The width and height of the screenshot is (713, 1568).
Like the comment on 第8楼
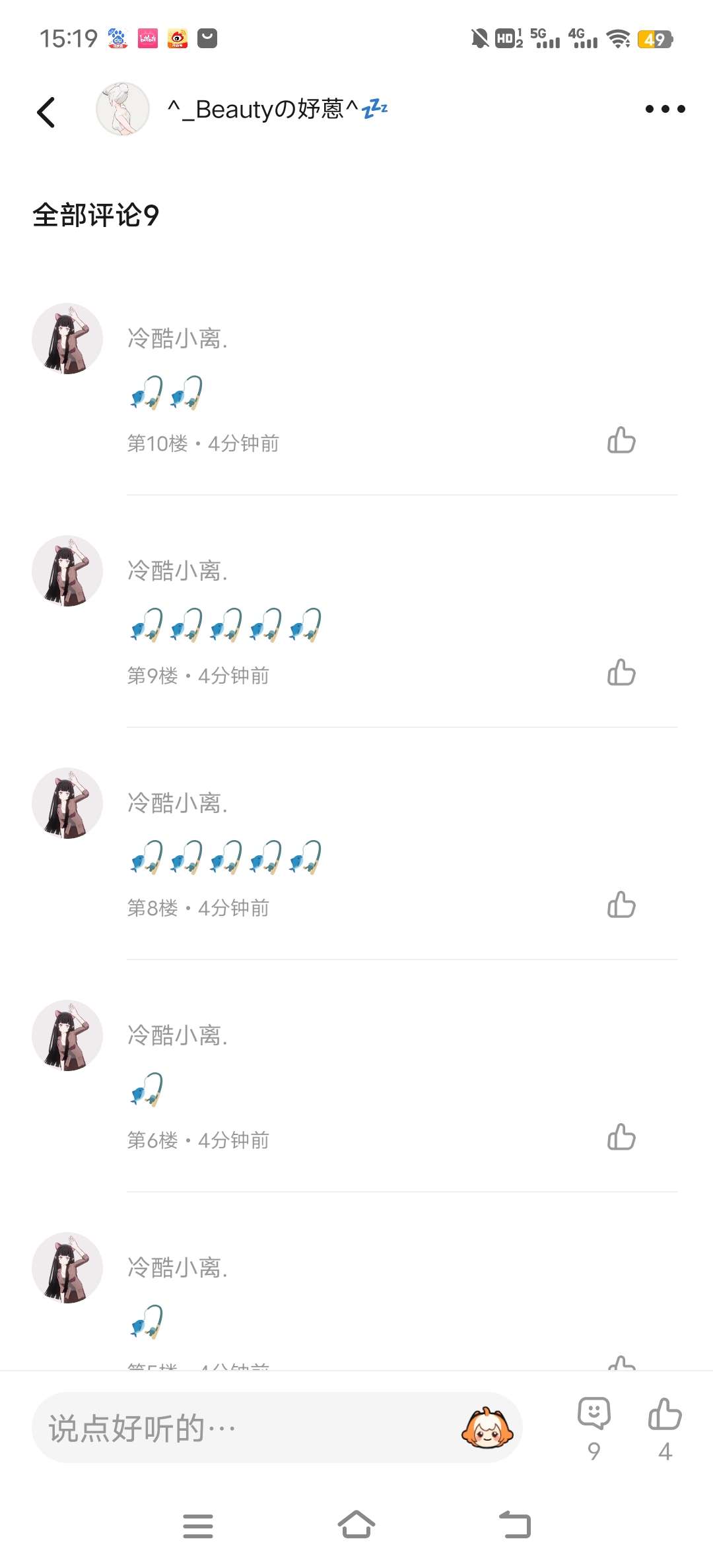coord(621,905)
